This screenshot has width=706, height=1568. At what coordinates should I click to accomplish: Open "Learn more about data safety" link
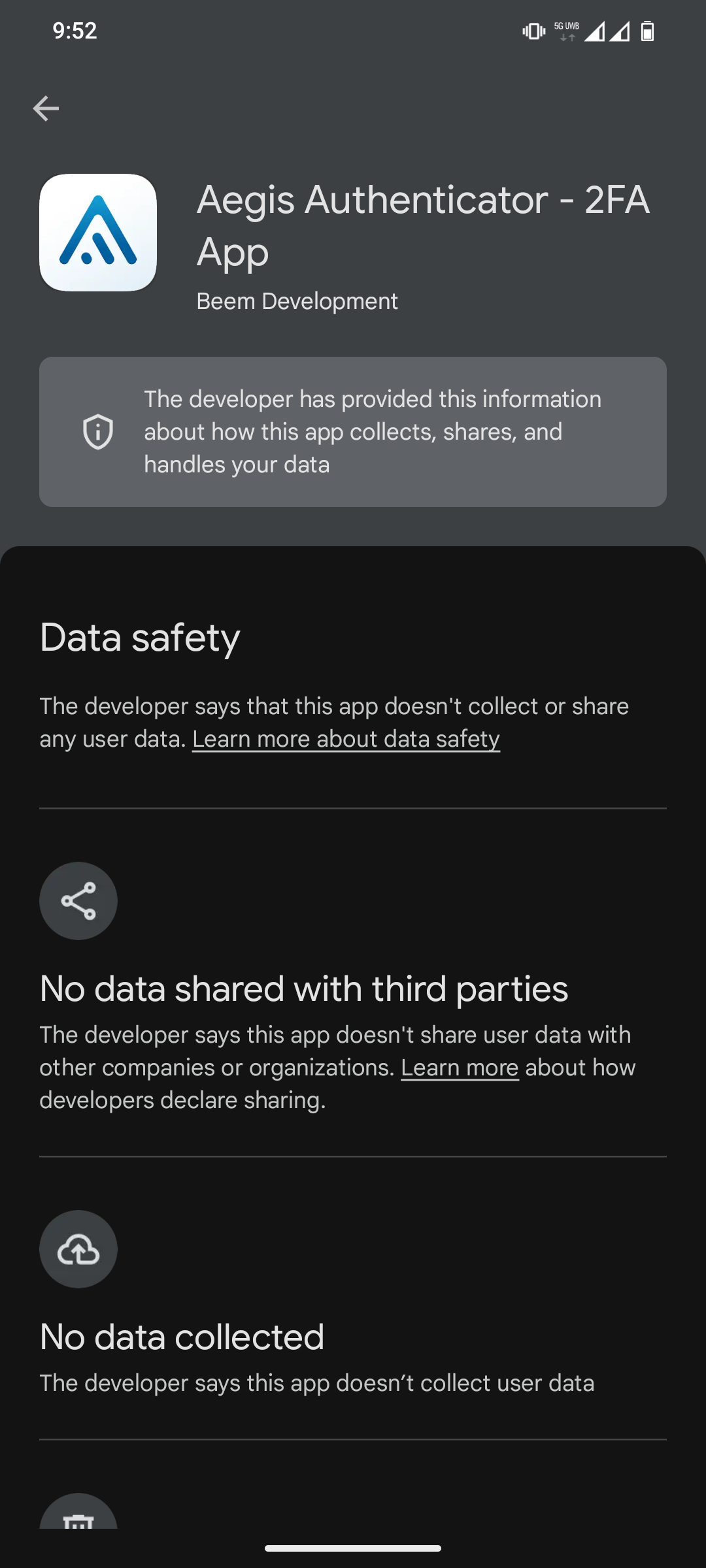[x=346, y=739]
